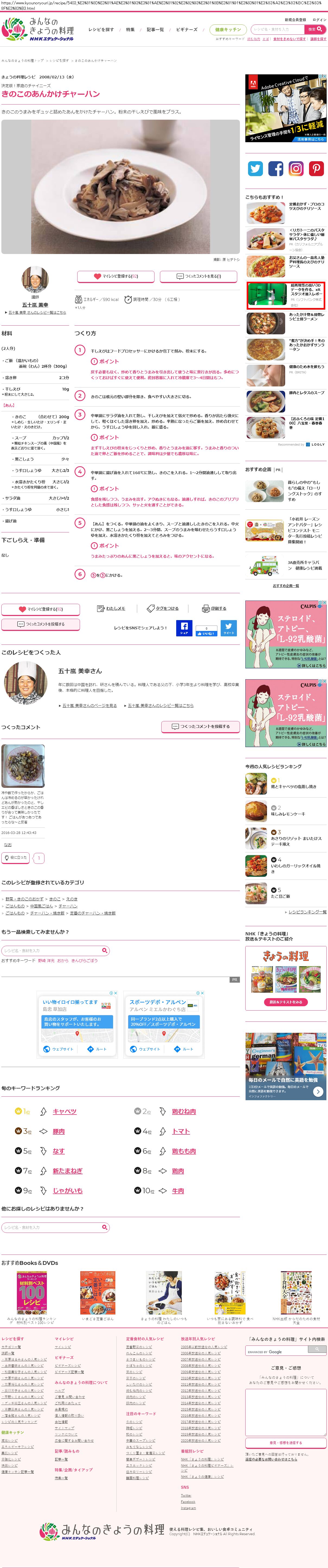This screenshot has width=328, height=1568.
Task: Tweet this recipe with the ツイート button
Action: [x=228, y=628]
